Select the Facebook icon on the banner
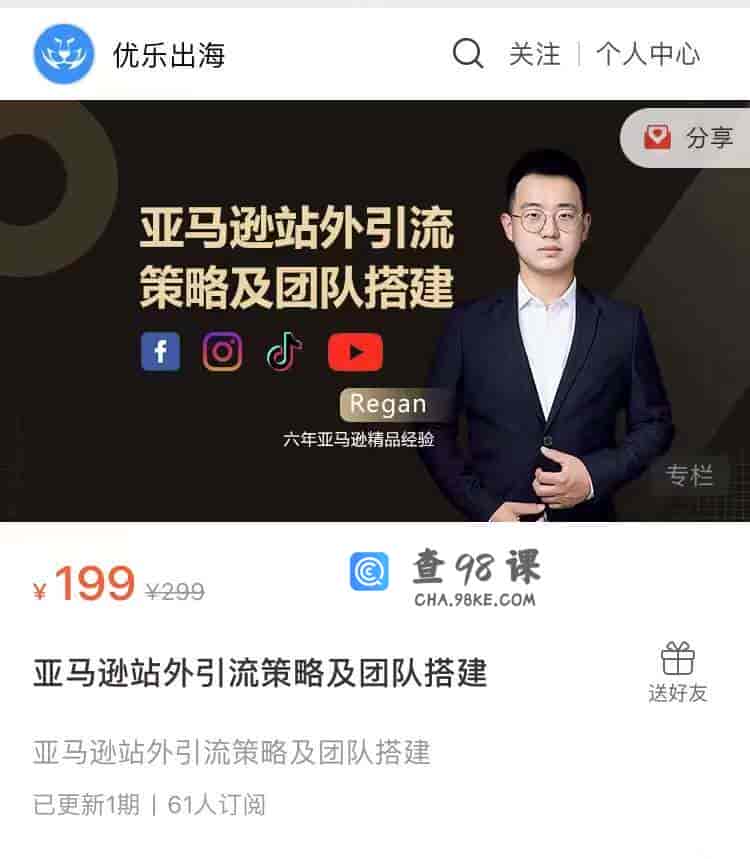 [160, 350]
